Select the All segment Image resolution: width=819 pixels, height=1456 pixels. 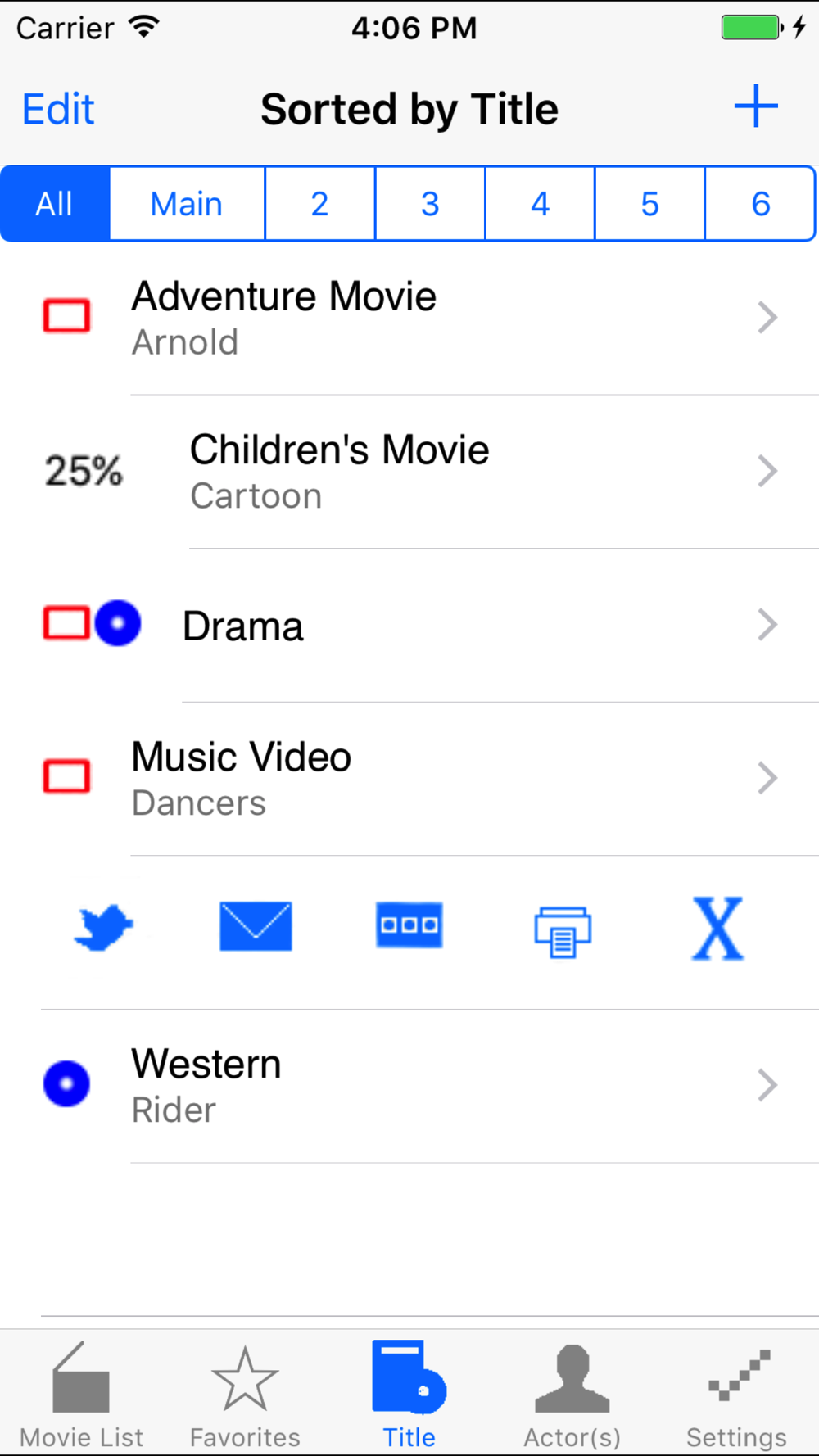coord(55,204)
